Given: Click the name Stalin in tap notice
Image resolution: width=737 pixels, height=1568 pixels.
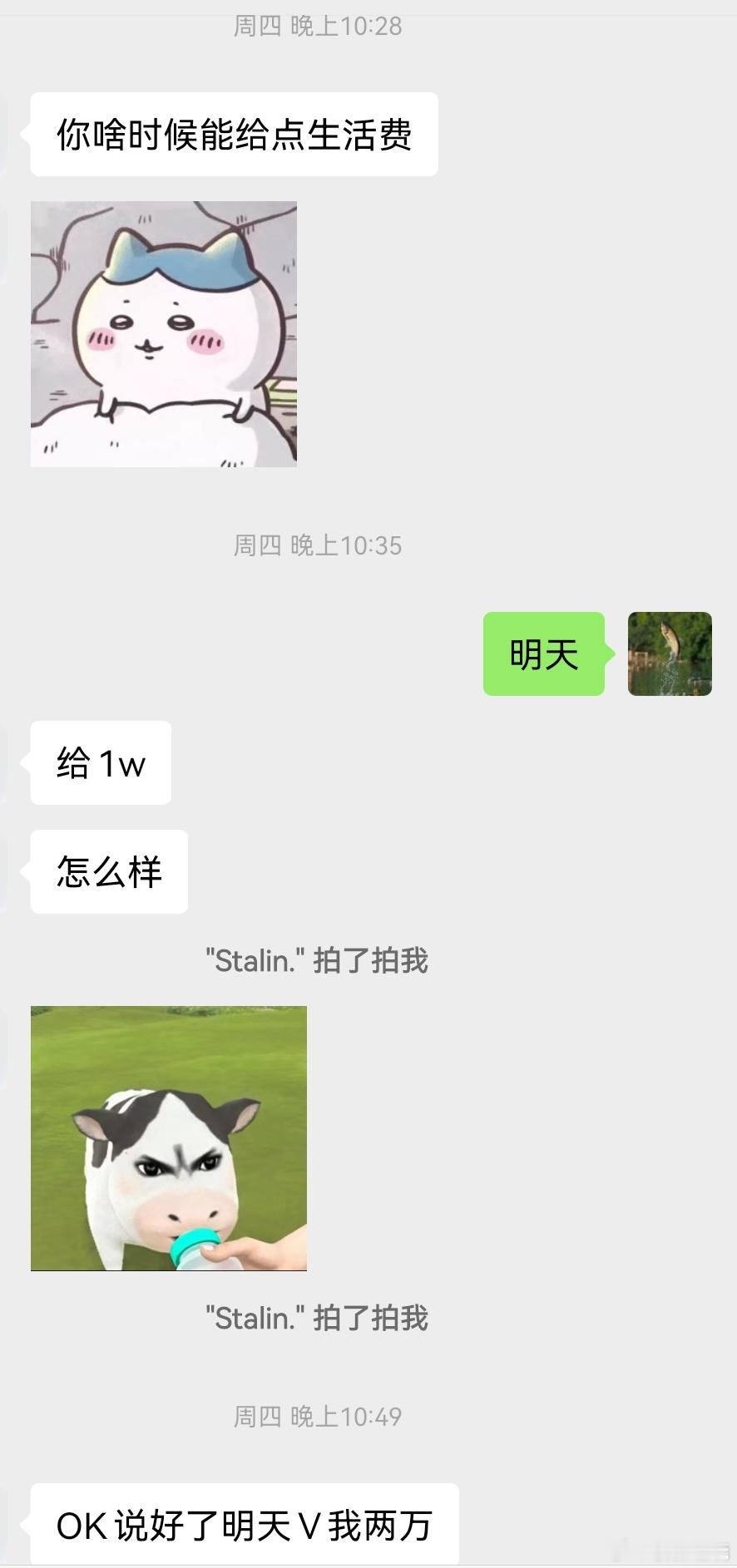Looking at the screenshot, I should pyautogui.click(x=250, y=960).
